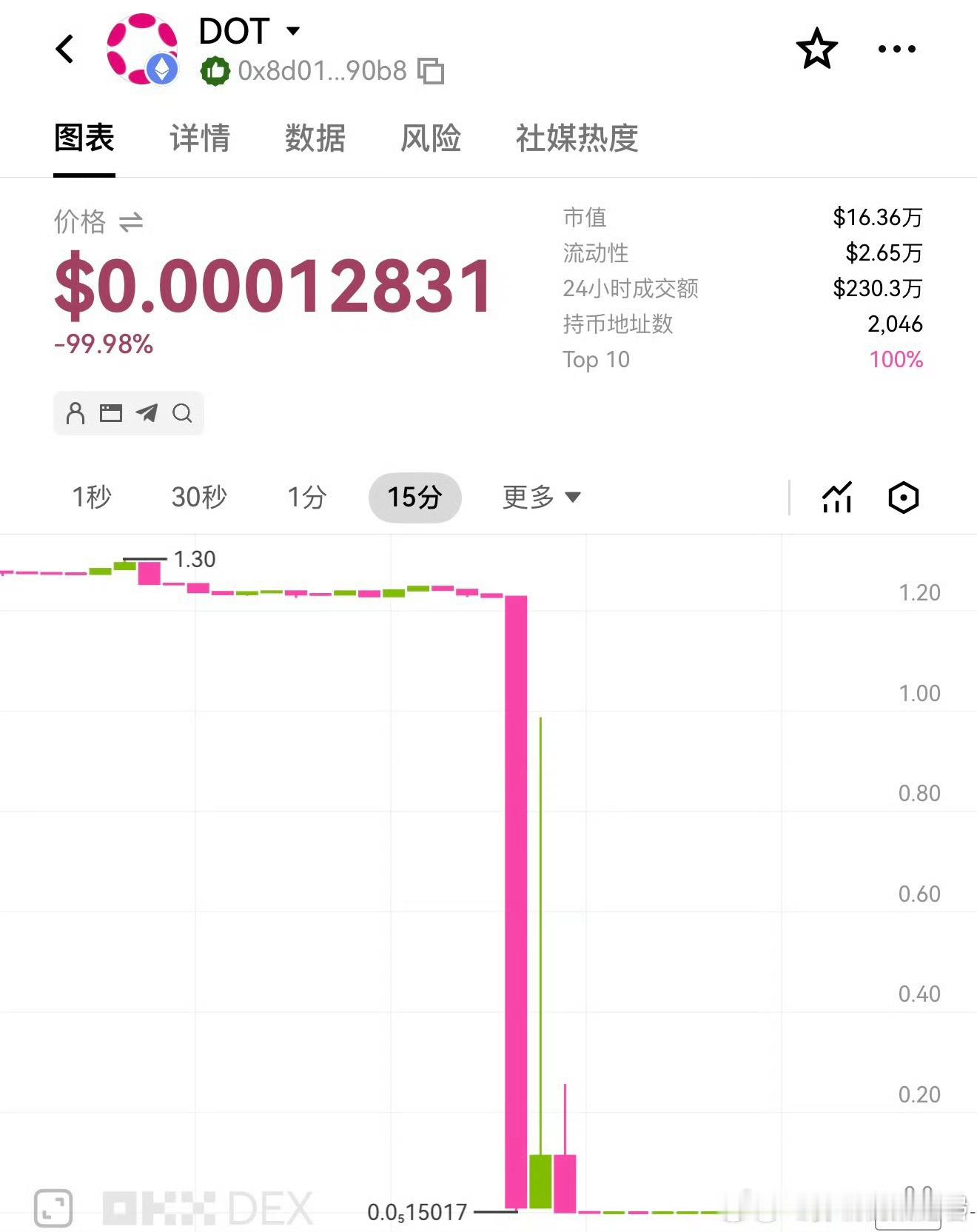Viewport: 977px width, 1232px height.
Task: Open the wallet/holder profile icon below price
Action: [x=75, y=413]
